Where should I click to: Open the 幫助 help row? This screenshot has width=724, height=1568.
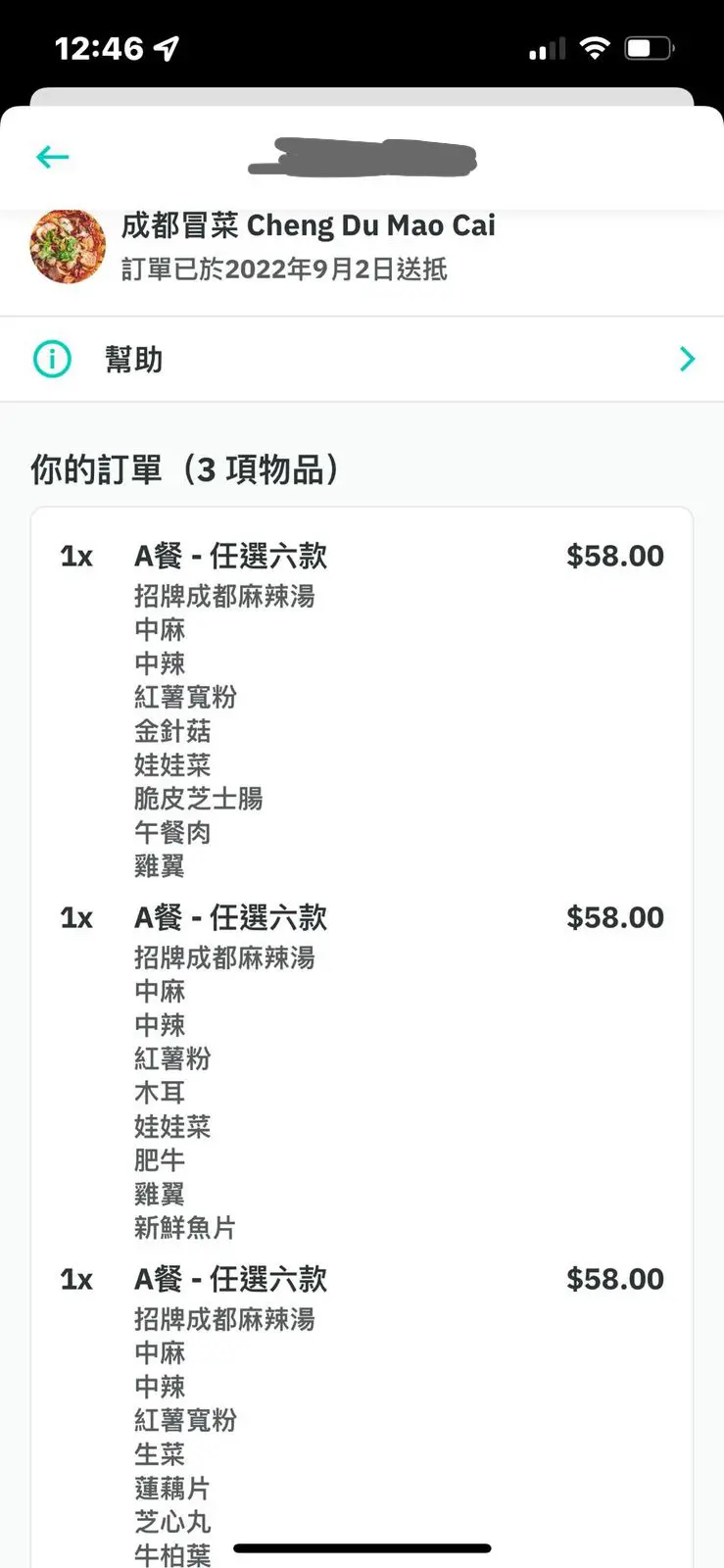coord(362,360)
